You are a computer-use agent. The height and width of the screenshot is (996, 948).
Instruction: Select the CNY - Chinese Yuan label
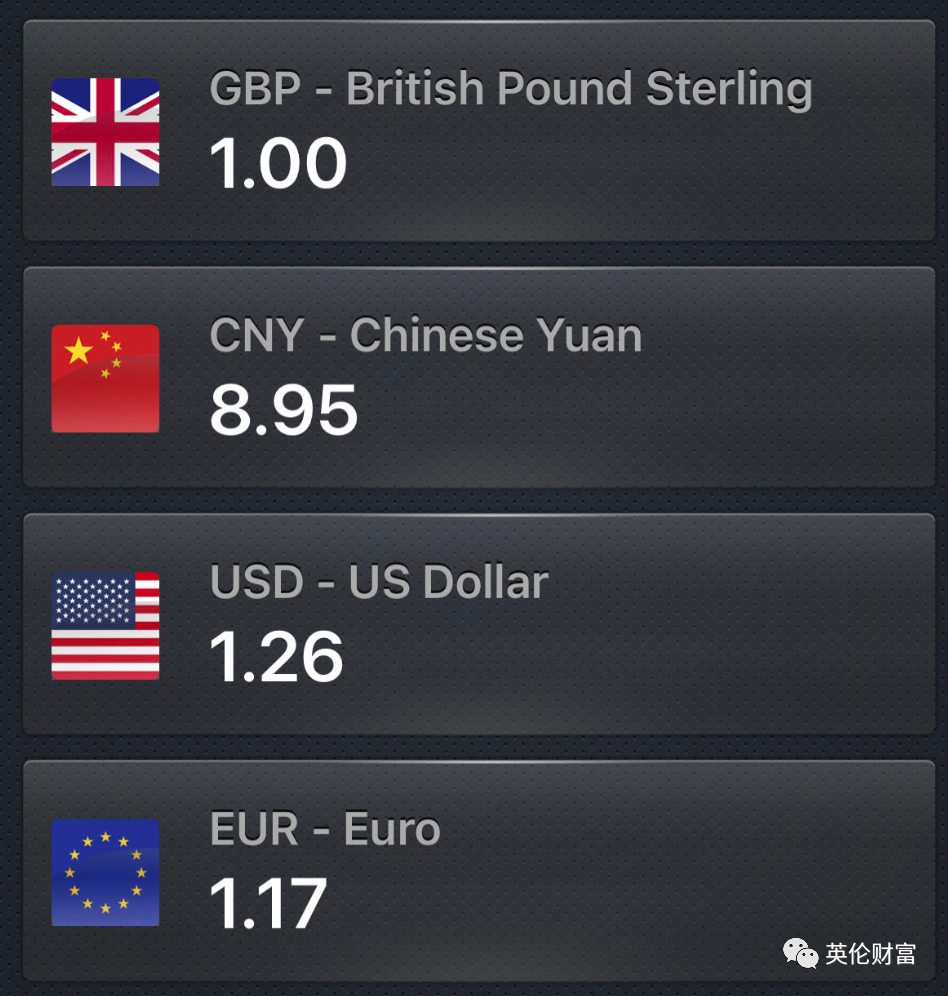[x=425, y=335]
